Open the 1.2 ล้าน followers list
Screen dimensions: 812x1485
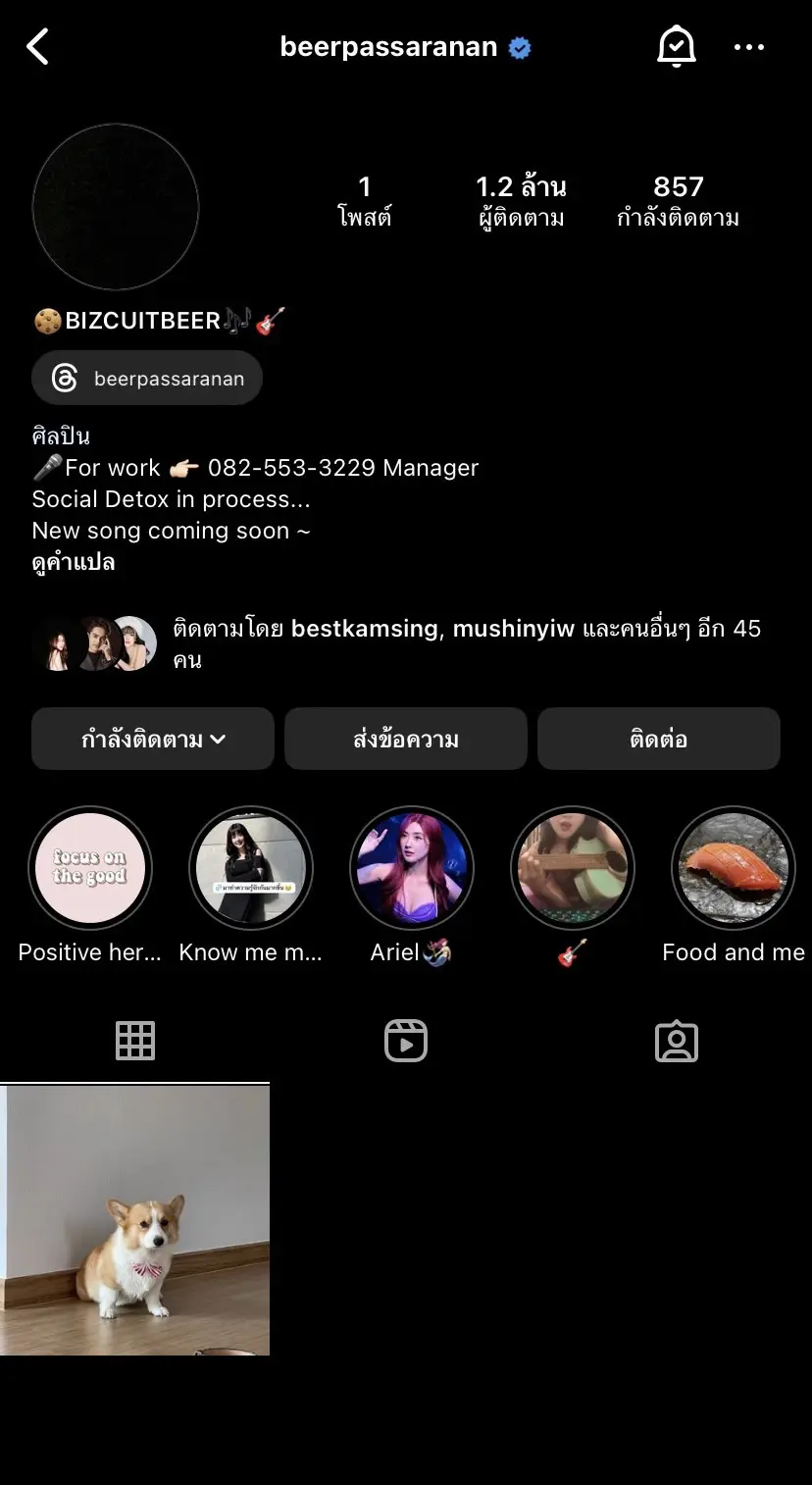click(x=521, y=200)
